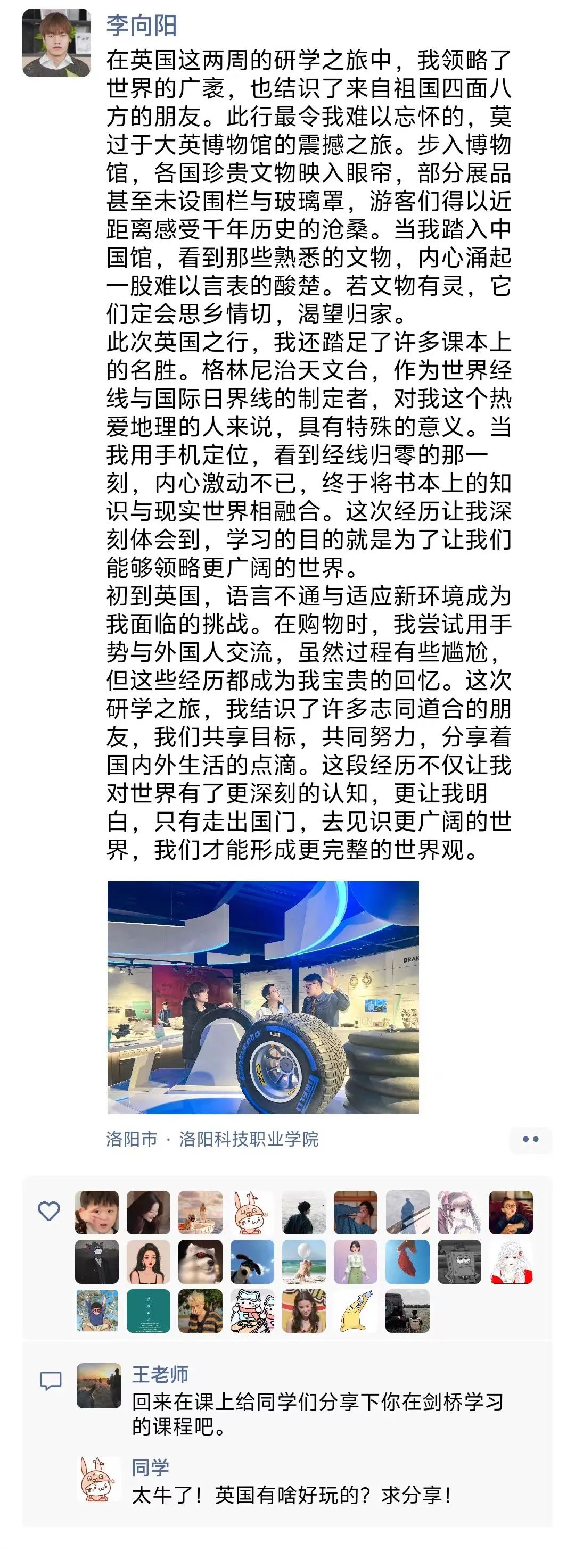Open the yellow duck avatar in likes
The height and width of the screenshot is (1568, 575).
click(x=356, y=1310)
